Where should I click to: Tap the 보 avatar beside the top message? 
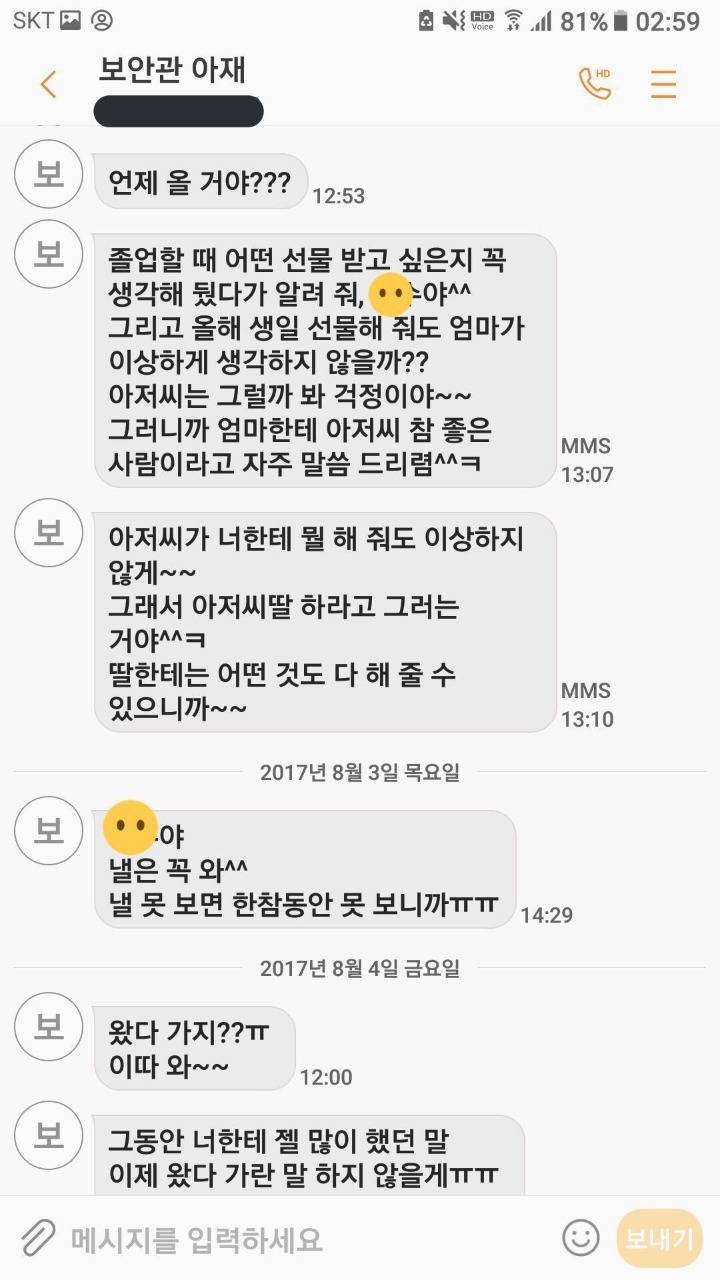pyautogui.click(x=48, y=175)
